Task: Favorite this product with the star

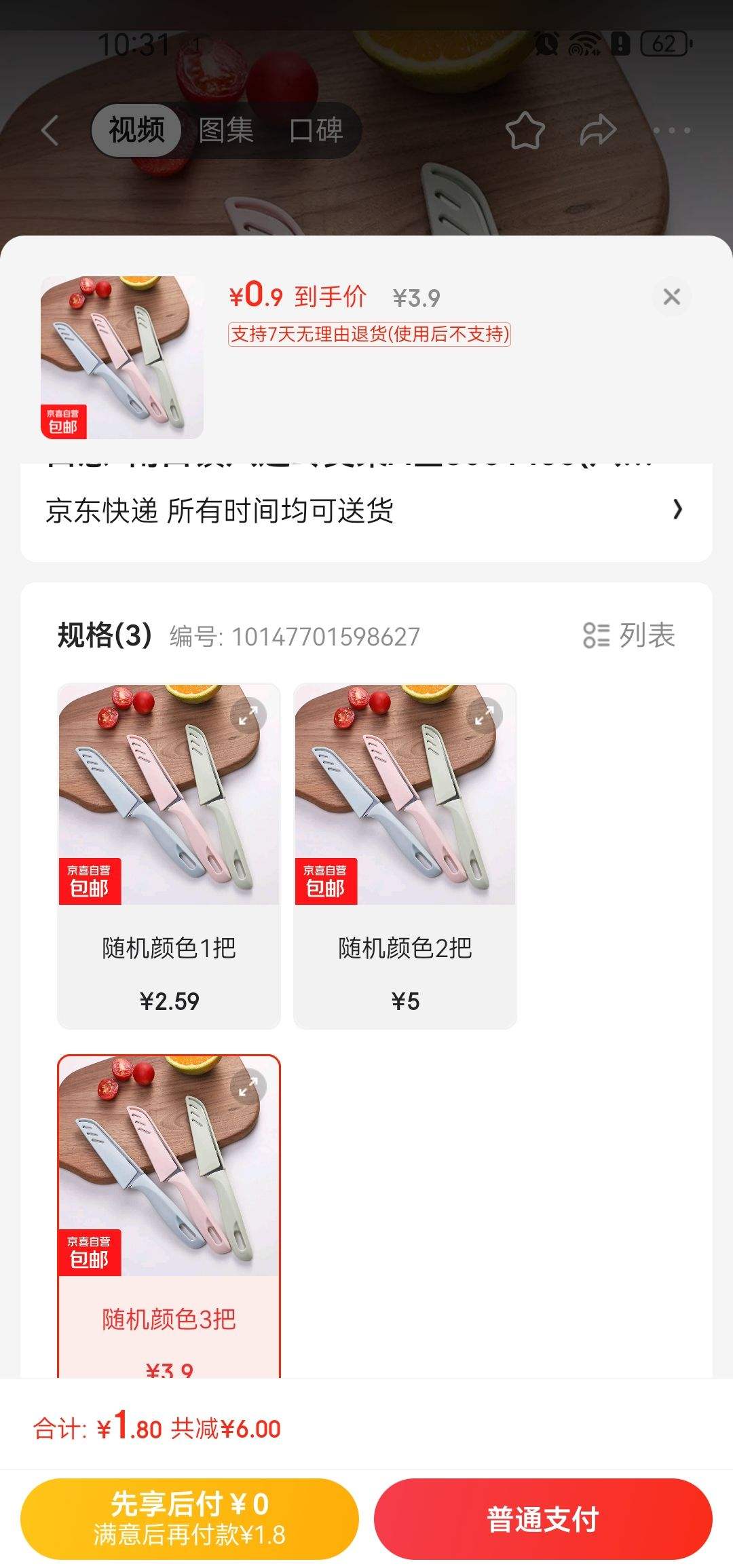Action: pyautogui.click(x=525, y=130)
